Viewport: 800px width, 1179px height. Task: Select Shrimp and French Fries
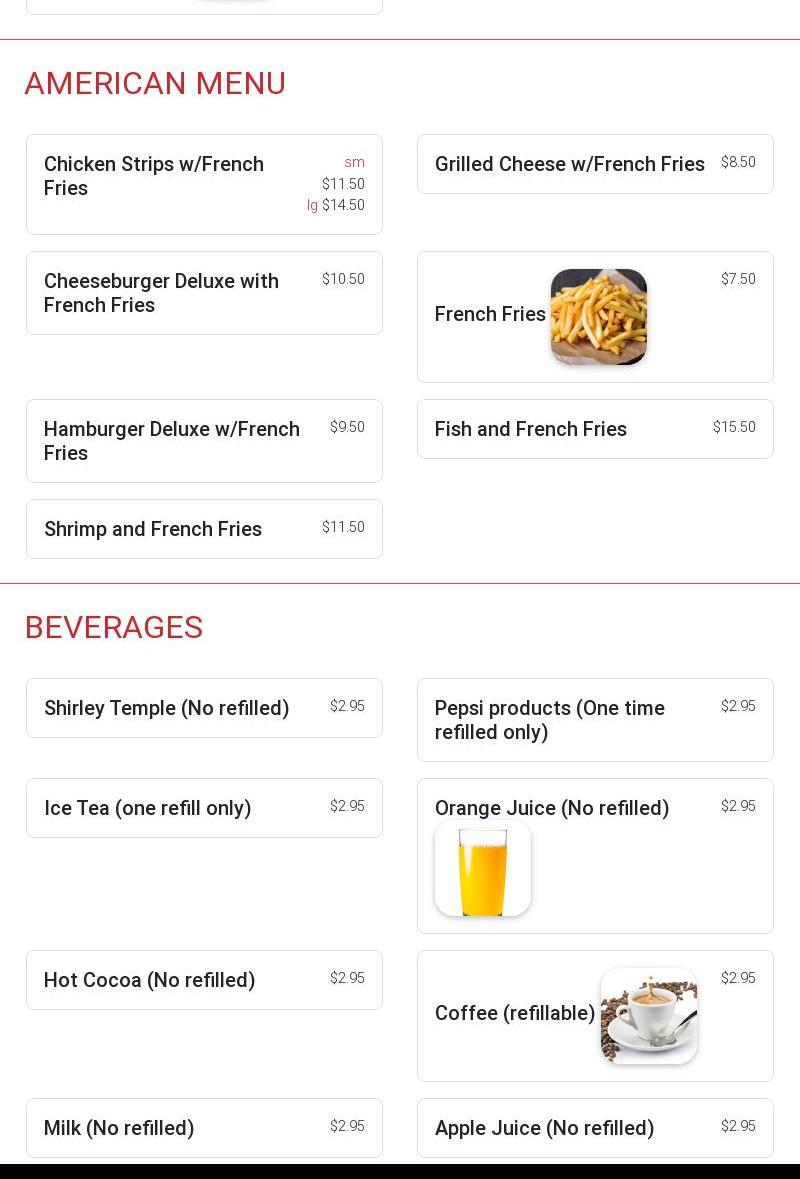[x=204, y=529]
